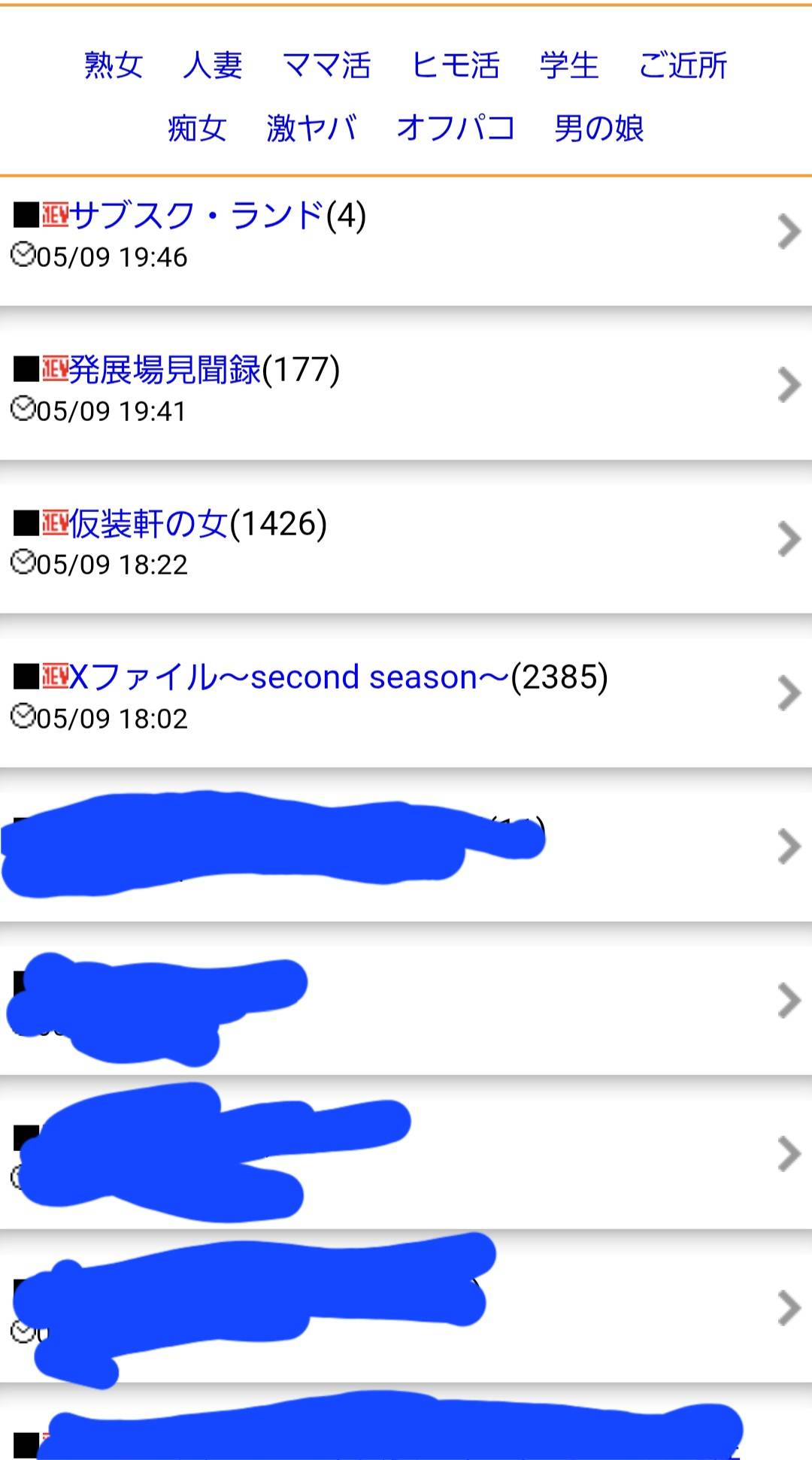Image resolution: width=812 pixels, height=1460 pixels.
Task: Open the 痴女 category link
Action: (x=197, y=129)
